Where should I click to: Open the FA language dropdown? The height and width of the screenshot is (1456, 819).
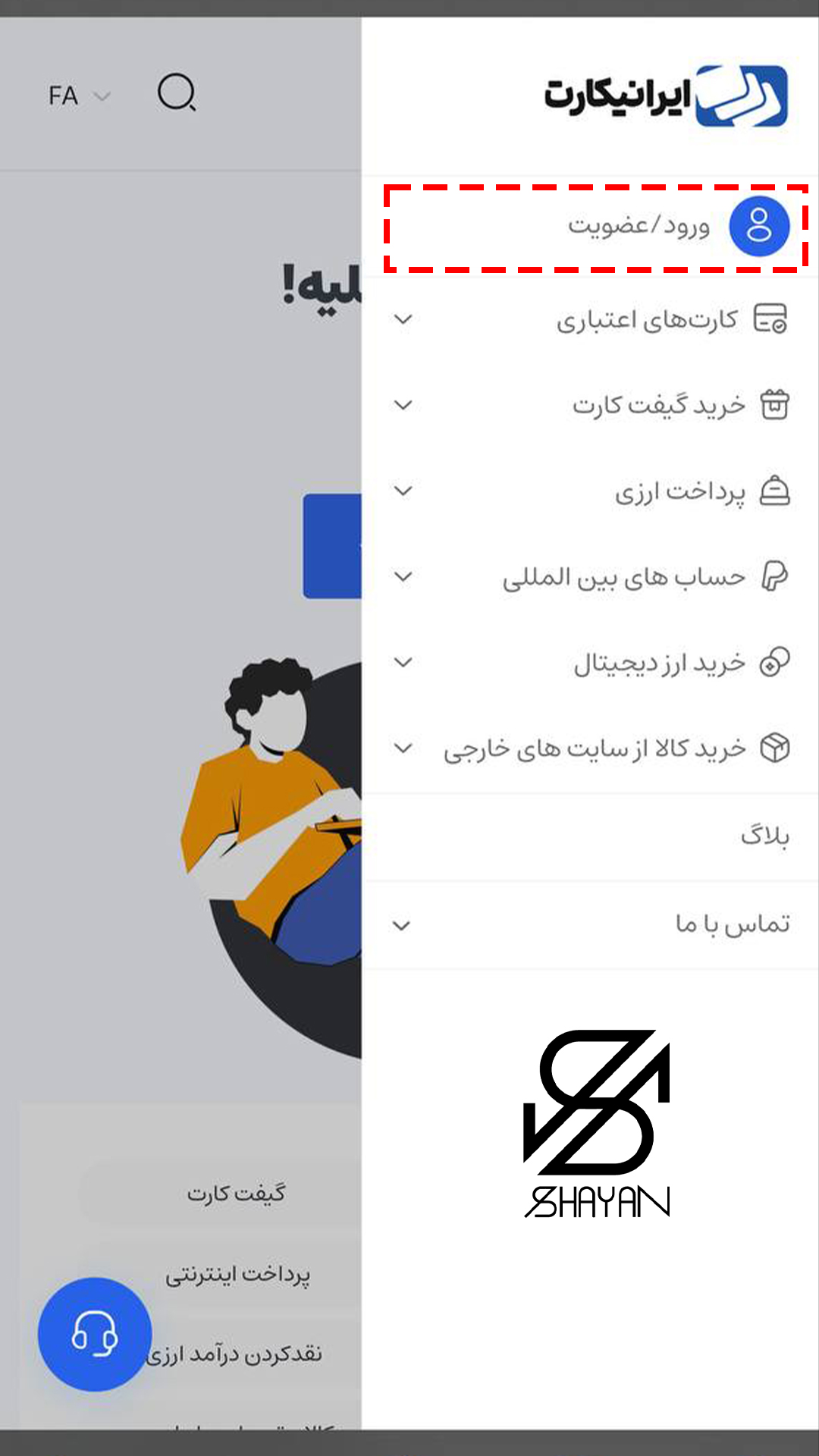click(78, 96)
